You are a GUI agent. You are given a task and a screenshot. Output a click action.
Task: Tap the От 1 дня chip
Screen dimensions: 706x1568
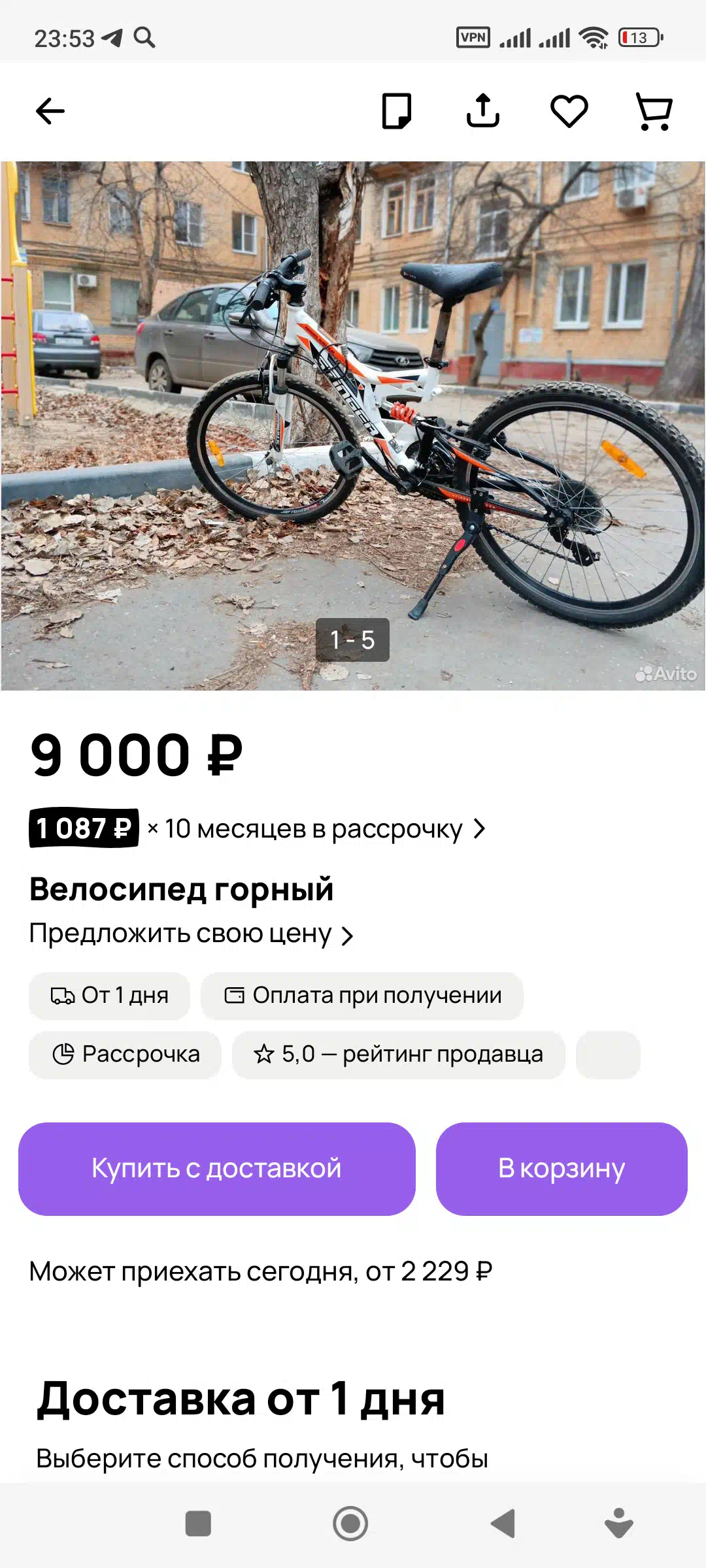click(x=109, y=996)
